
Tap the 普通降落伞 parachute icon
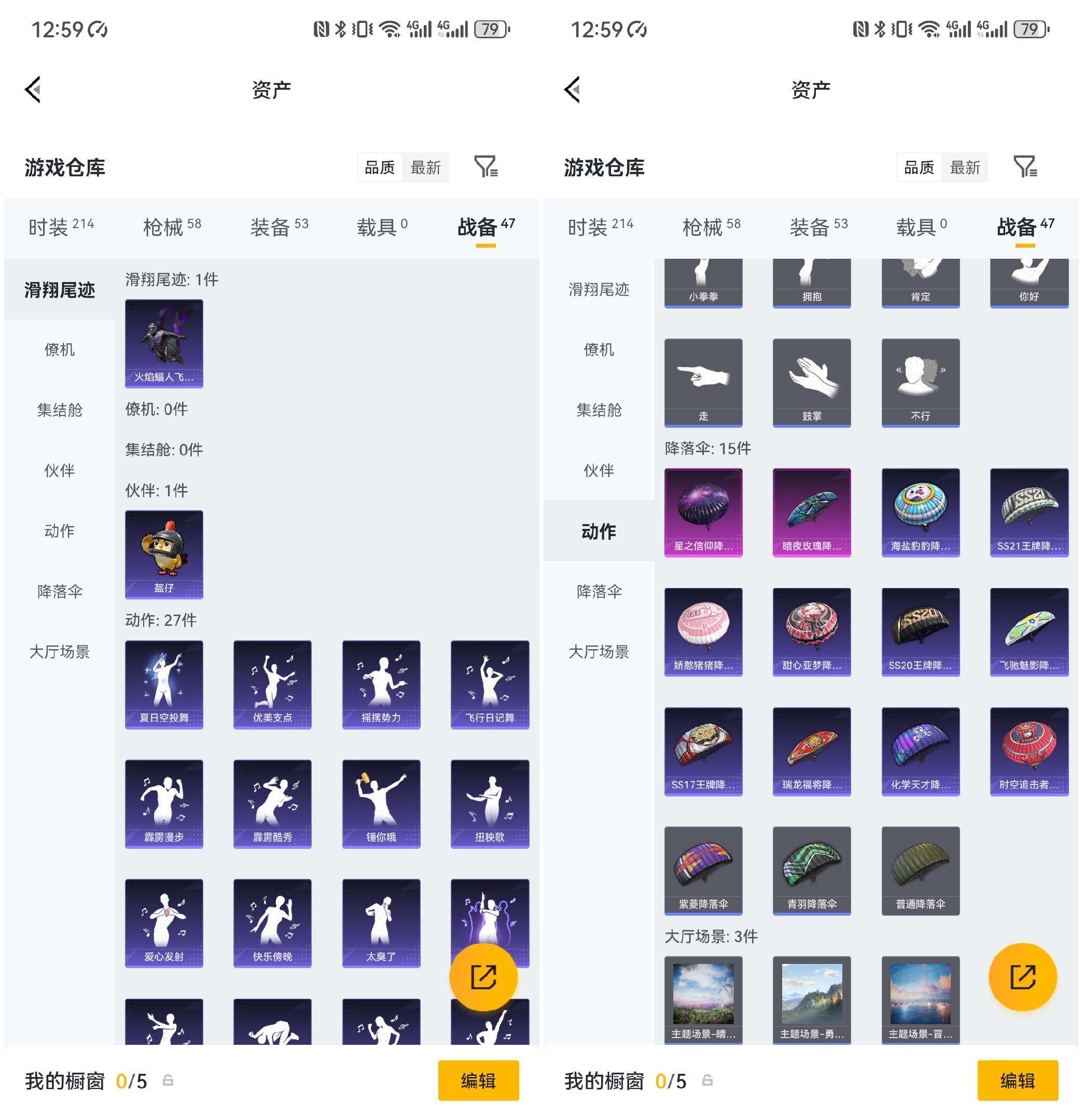pyautogui.click(x=920, y=872)
